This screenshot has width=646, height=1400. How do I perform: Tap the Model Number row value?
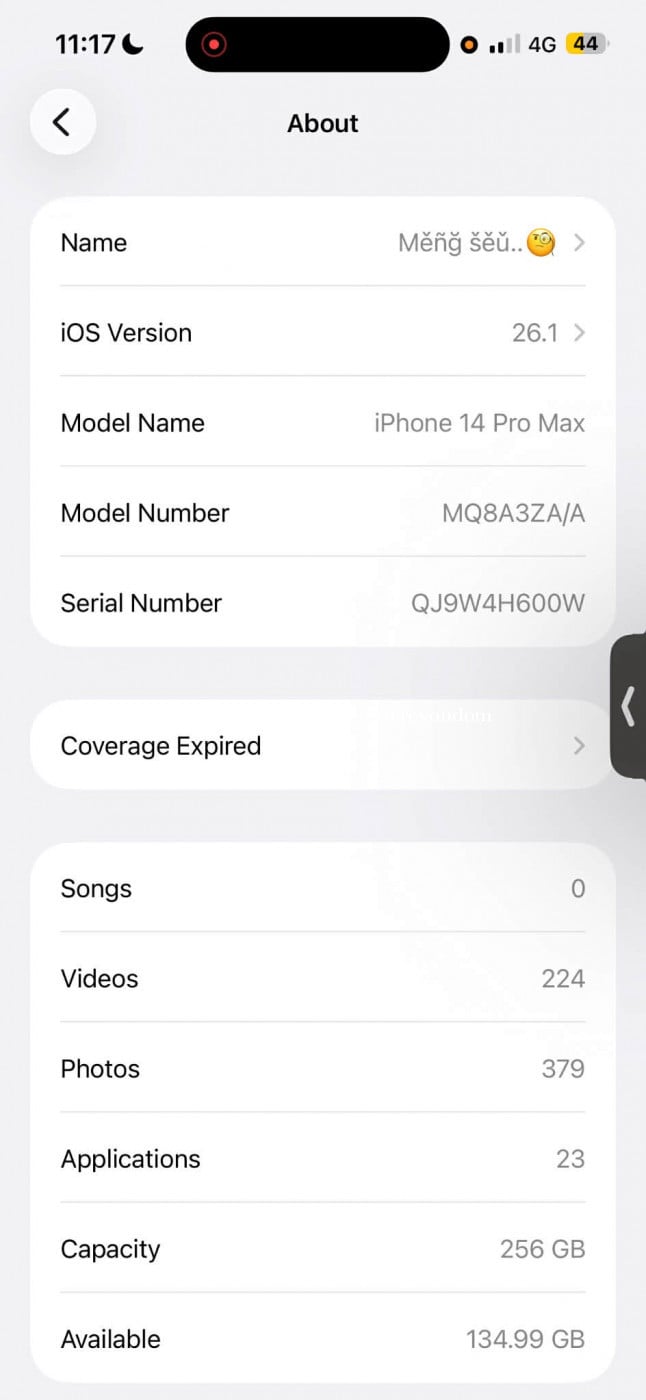[x=513, y=513]
